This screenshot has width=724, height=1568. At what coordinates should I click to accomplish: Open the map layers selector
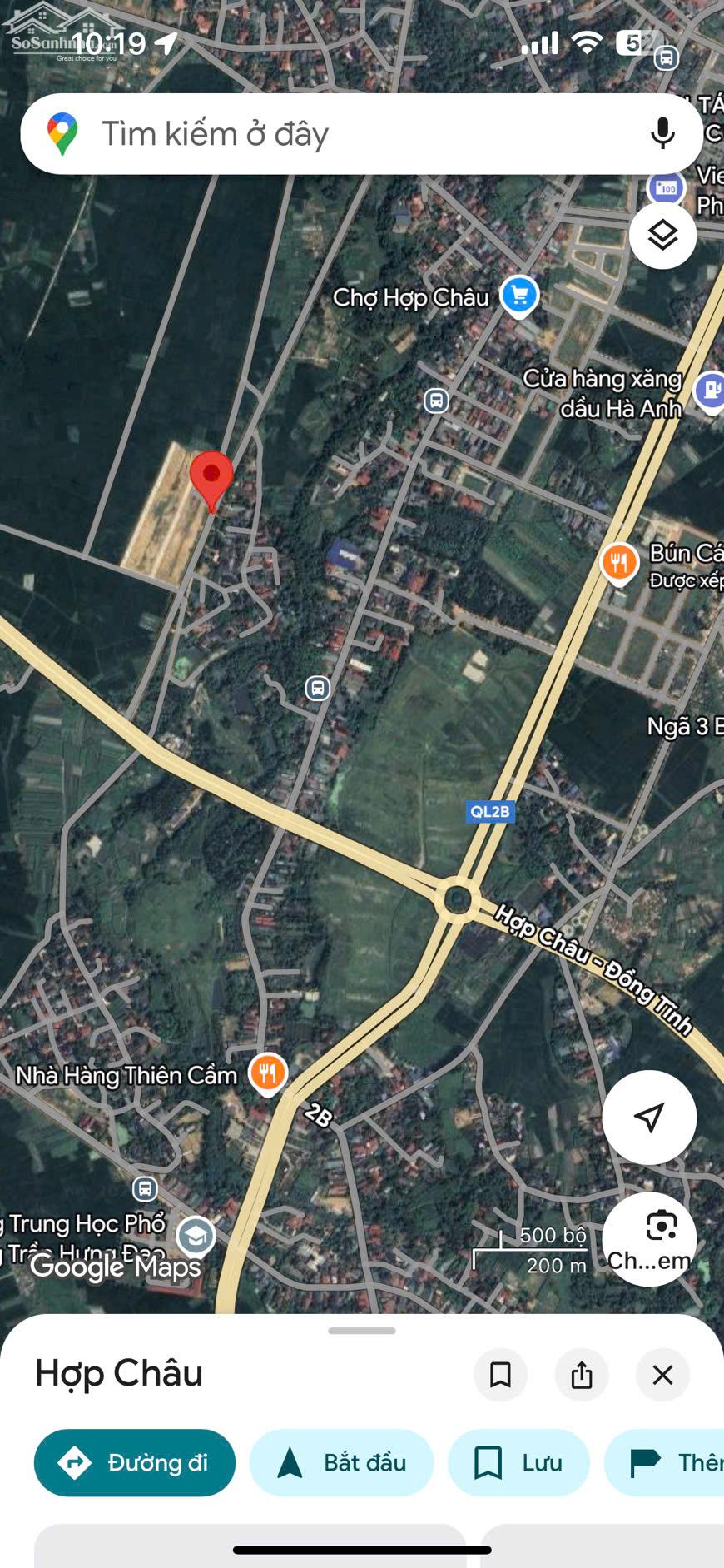point(662,236)
